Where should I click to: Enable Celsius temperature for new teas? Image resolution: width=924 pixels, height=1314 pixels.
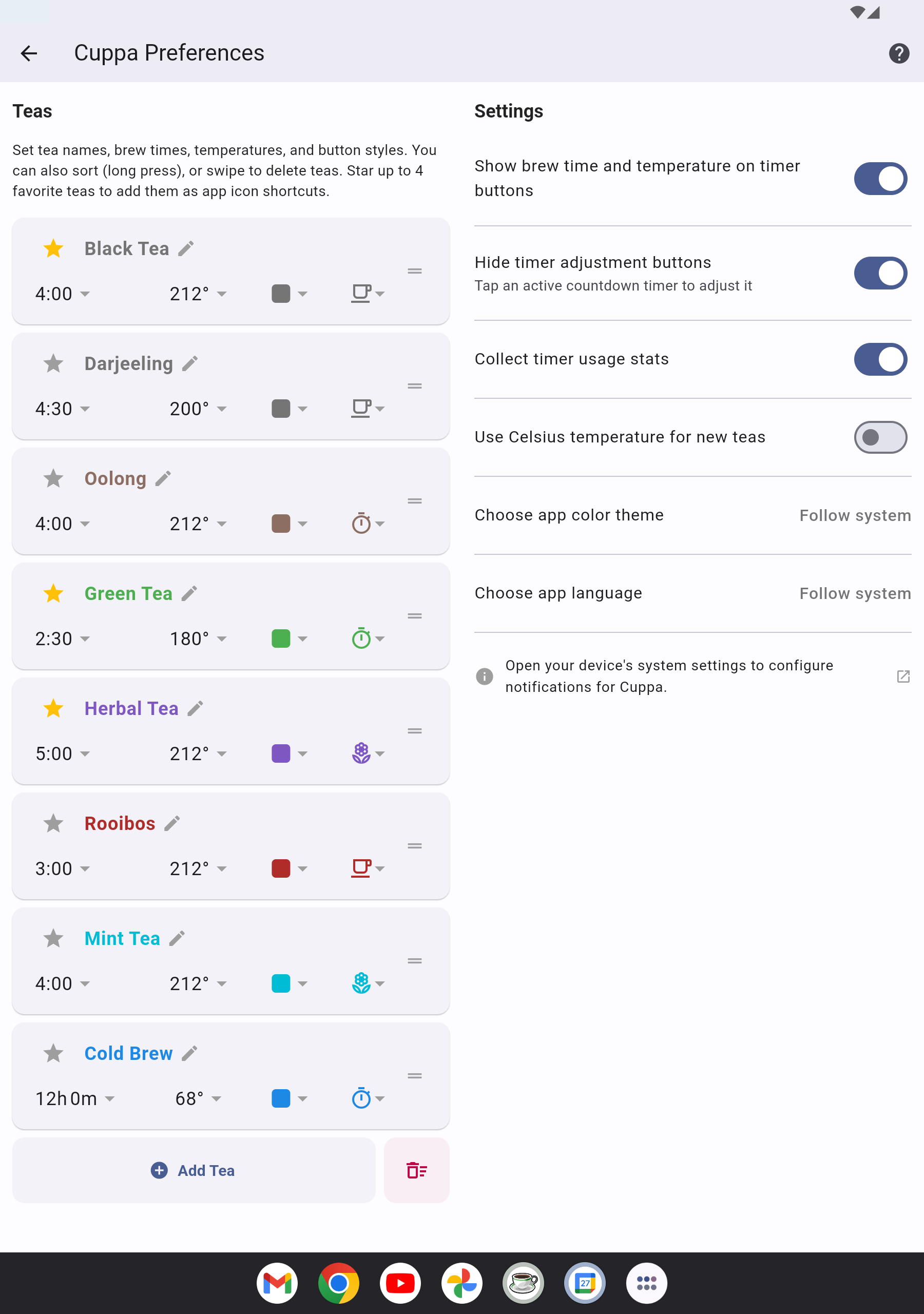pos(880,437)
